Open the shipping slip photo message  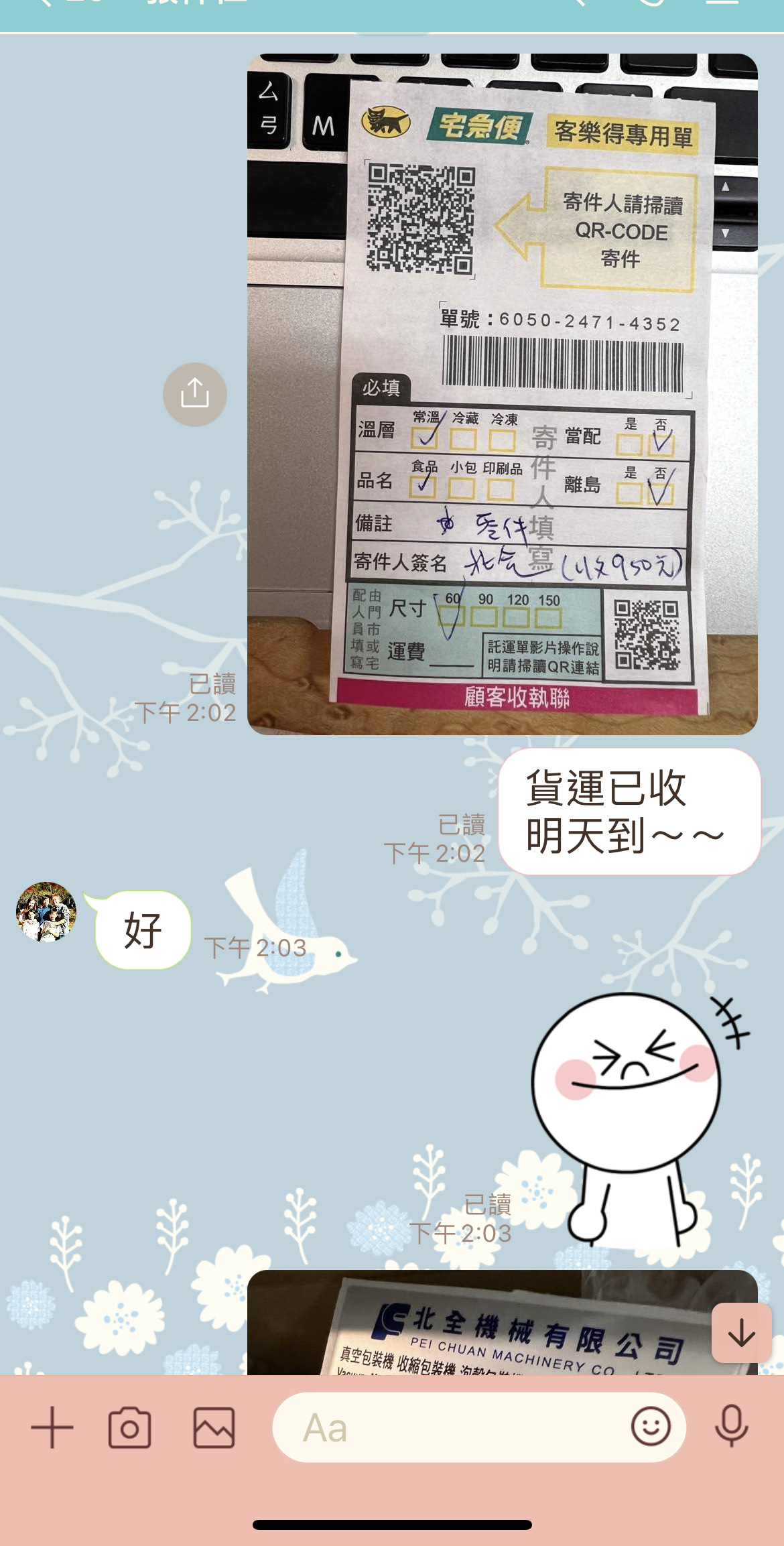point(502,394)
